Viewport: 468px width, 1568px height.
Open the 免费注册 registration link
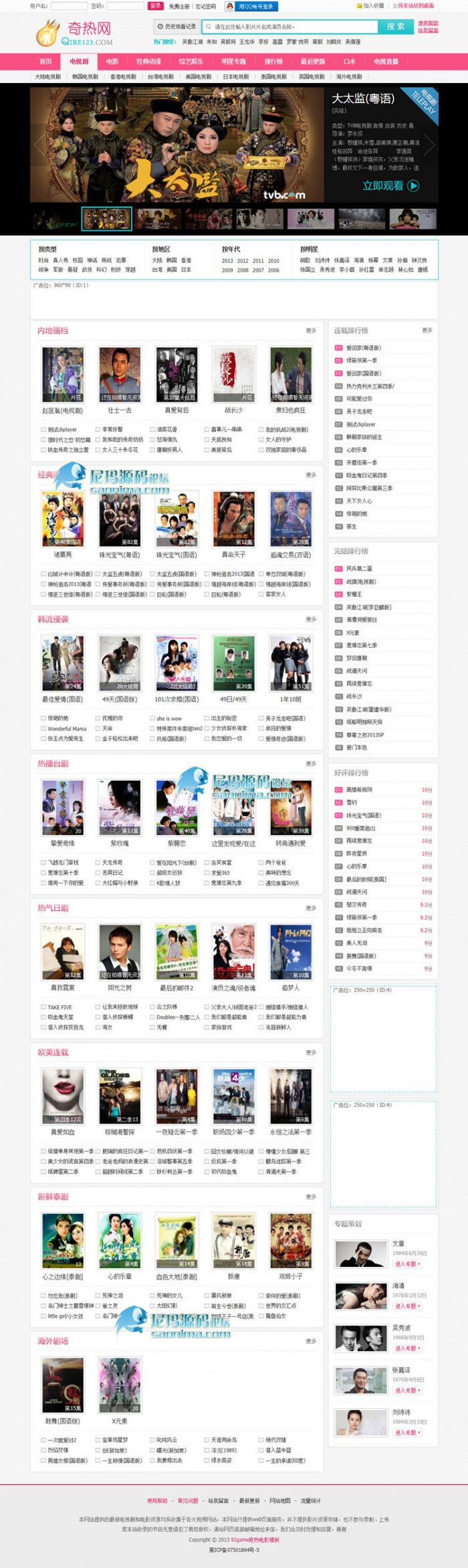179,6
